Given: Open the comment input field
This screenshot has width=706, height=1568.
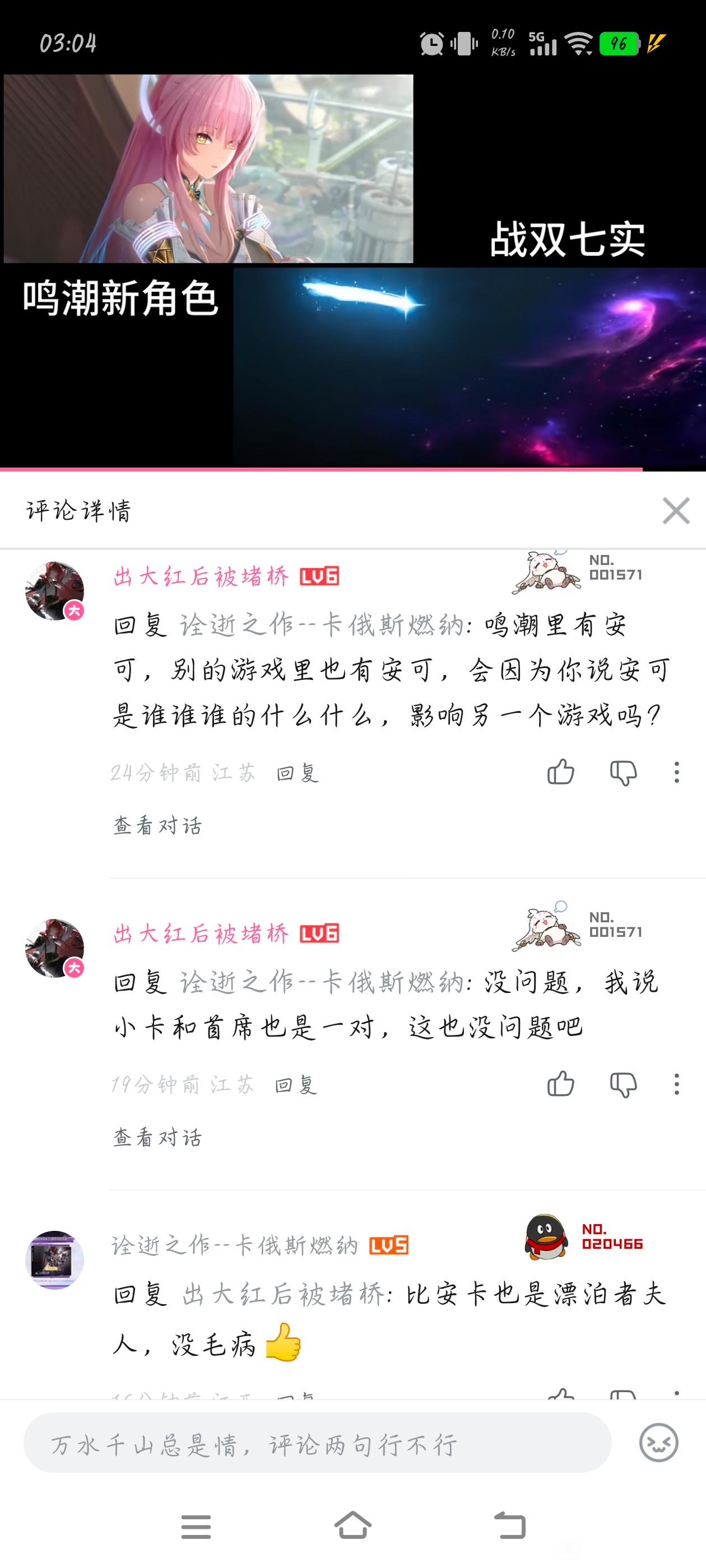Looking at the screenshot, I should click(317, 1443).
